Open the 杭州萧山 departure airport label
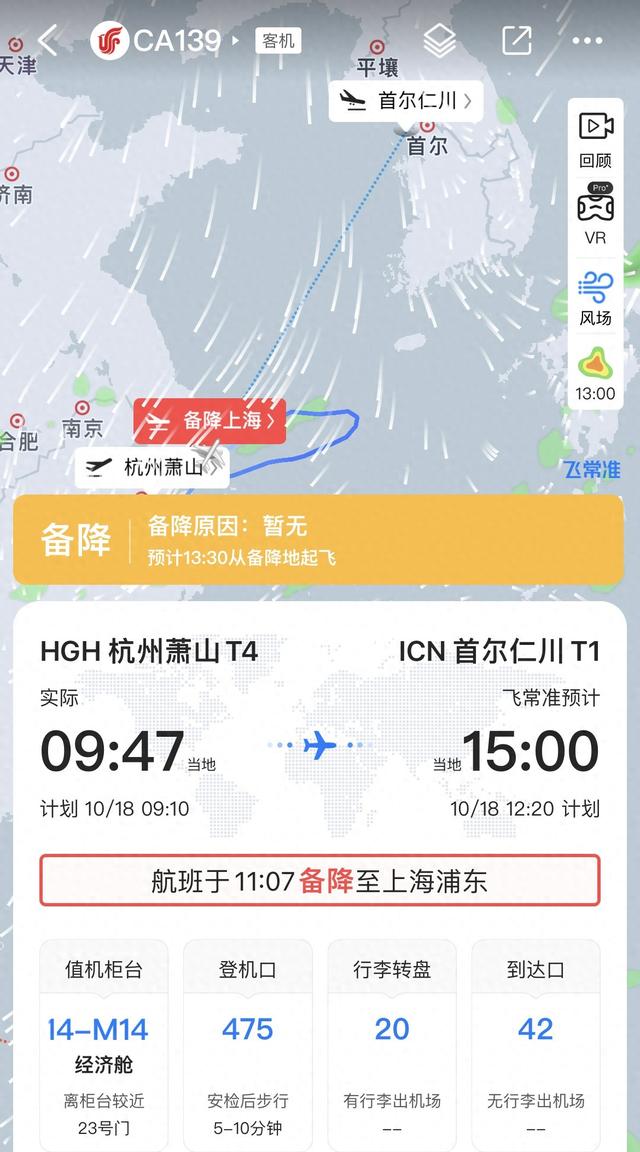Image resolution: width=640 pixels, height=1152 pixels. (152, 467)
